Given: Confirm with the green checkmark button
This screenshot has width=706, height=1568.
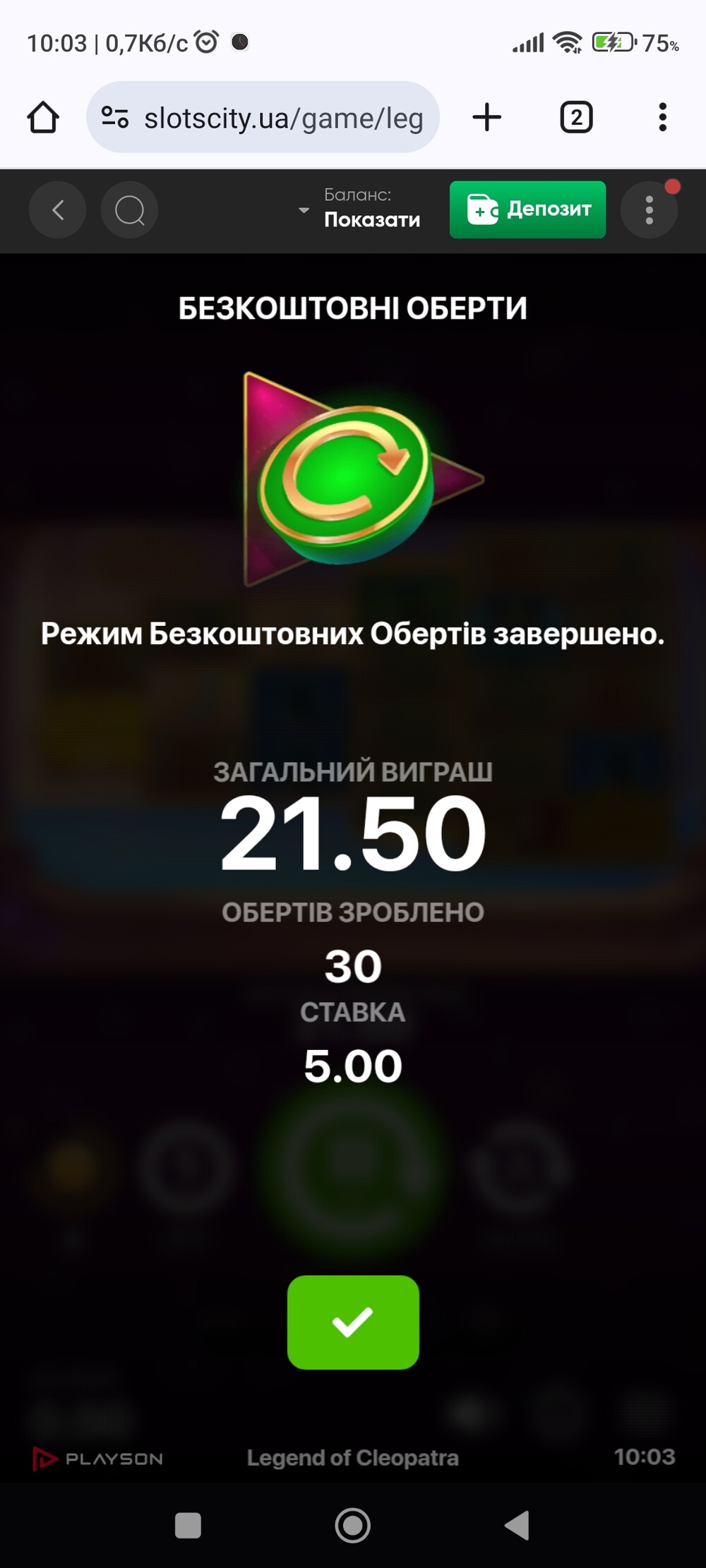Looking at the screenshot, I should 353,1322.
